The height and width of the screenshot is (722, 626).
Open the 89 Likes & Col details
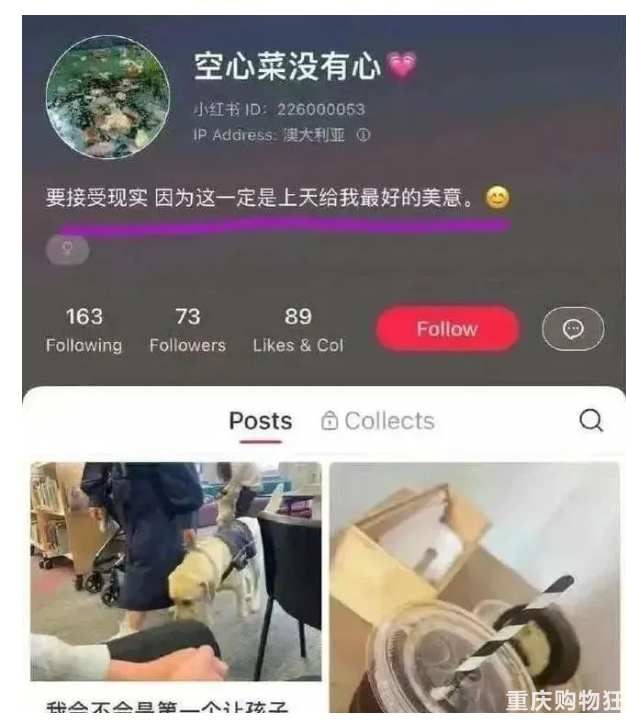pos(297,330)
